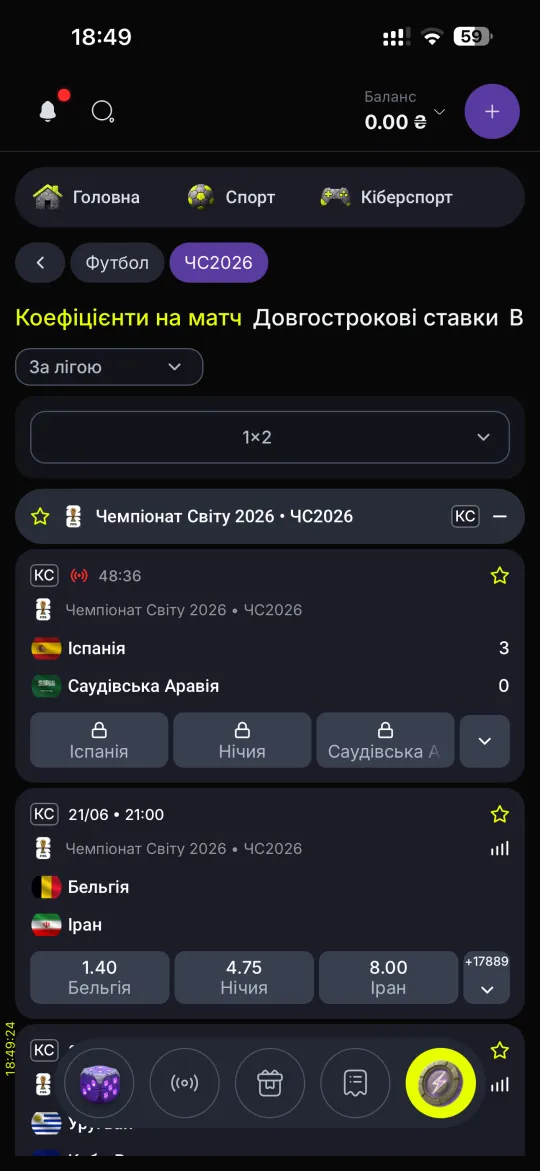Open the За лігою dropdown
This screenshot has height=1171, width=540.
coord(109,367)
